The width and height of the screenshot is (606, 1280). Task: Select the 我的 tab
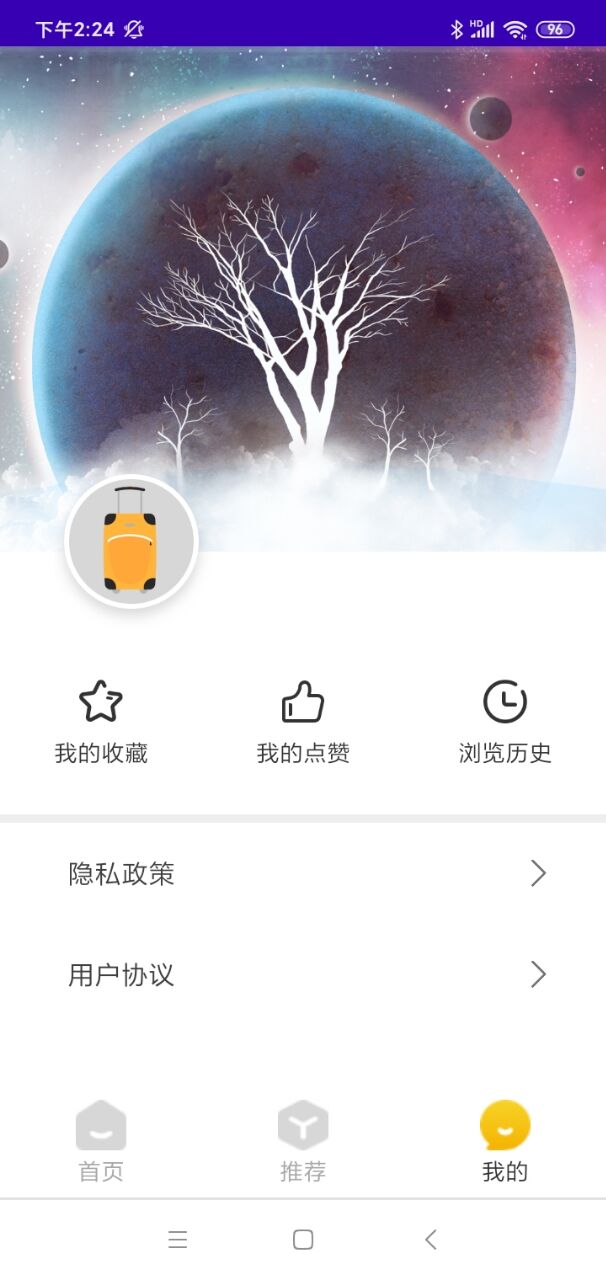click(x=505, y=1141)
